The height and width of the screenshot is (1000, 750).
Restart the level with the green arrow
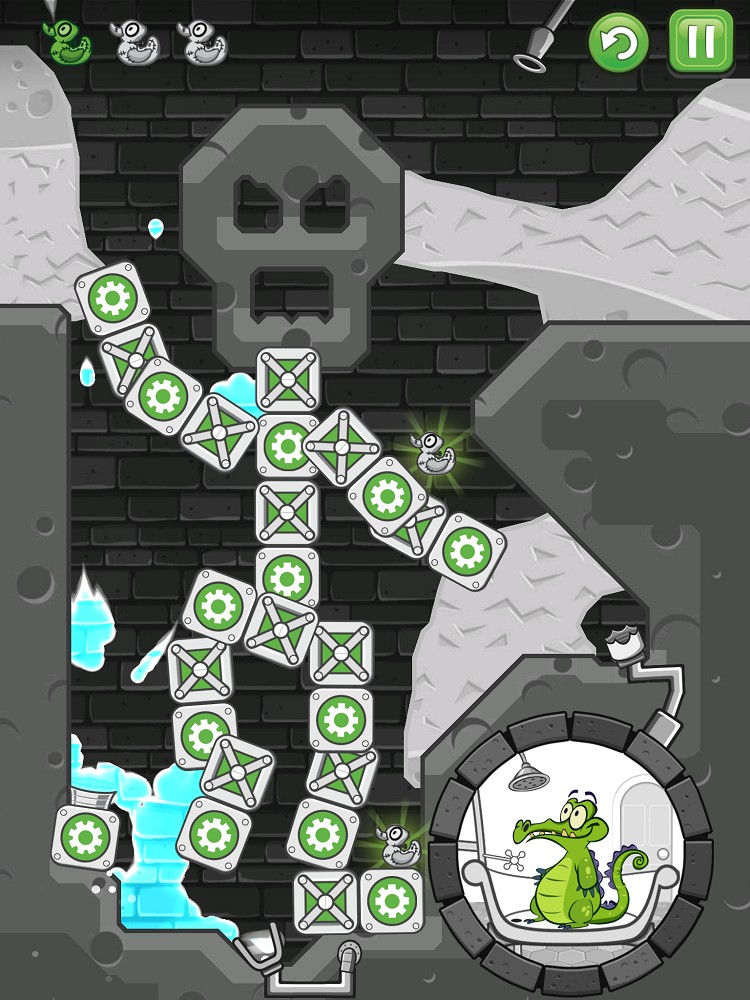coord(618,42)
